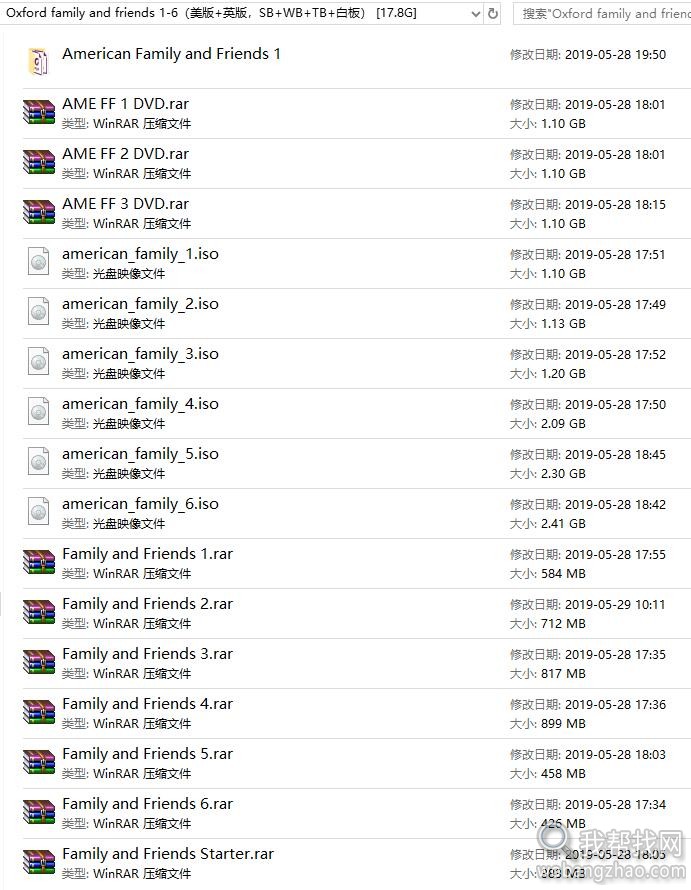
Task: Select Family and Friends 6.rar
Action: pos(147,804)
